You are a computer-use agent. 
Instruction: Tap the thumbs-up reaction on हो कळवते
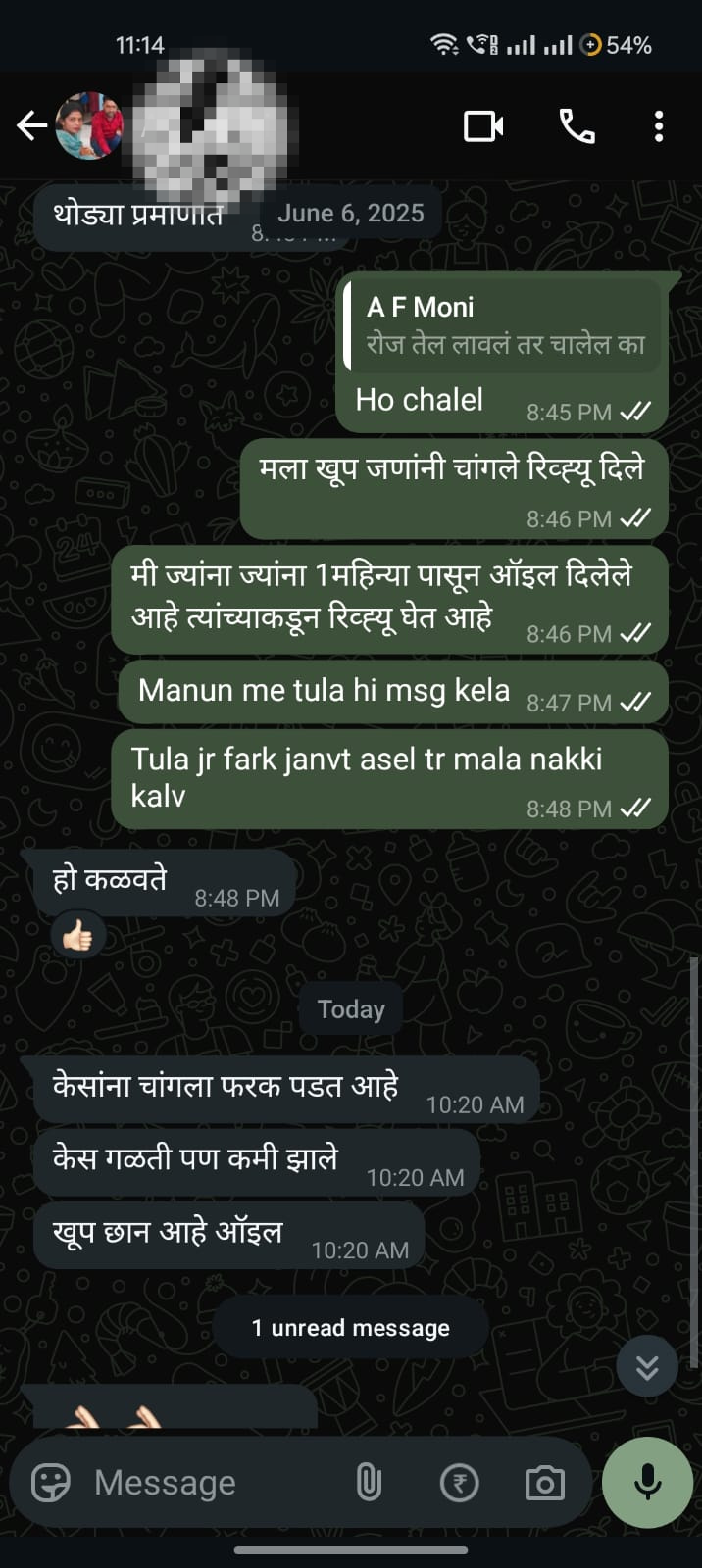pyautogui.click(x=78, y=937)
